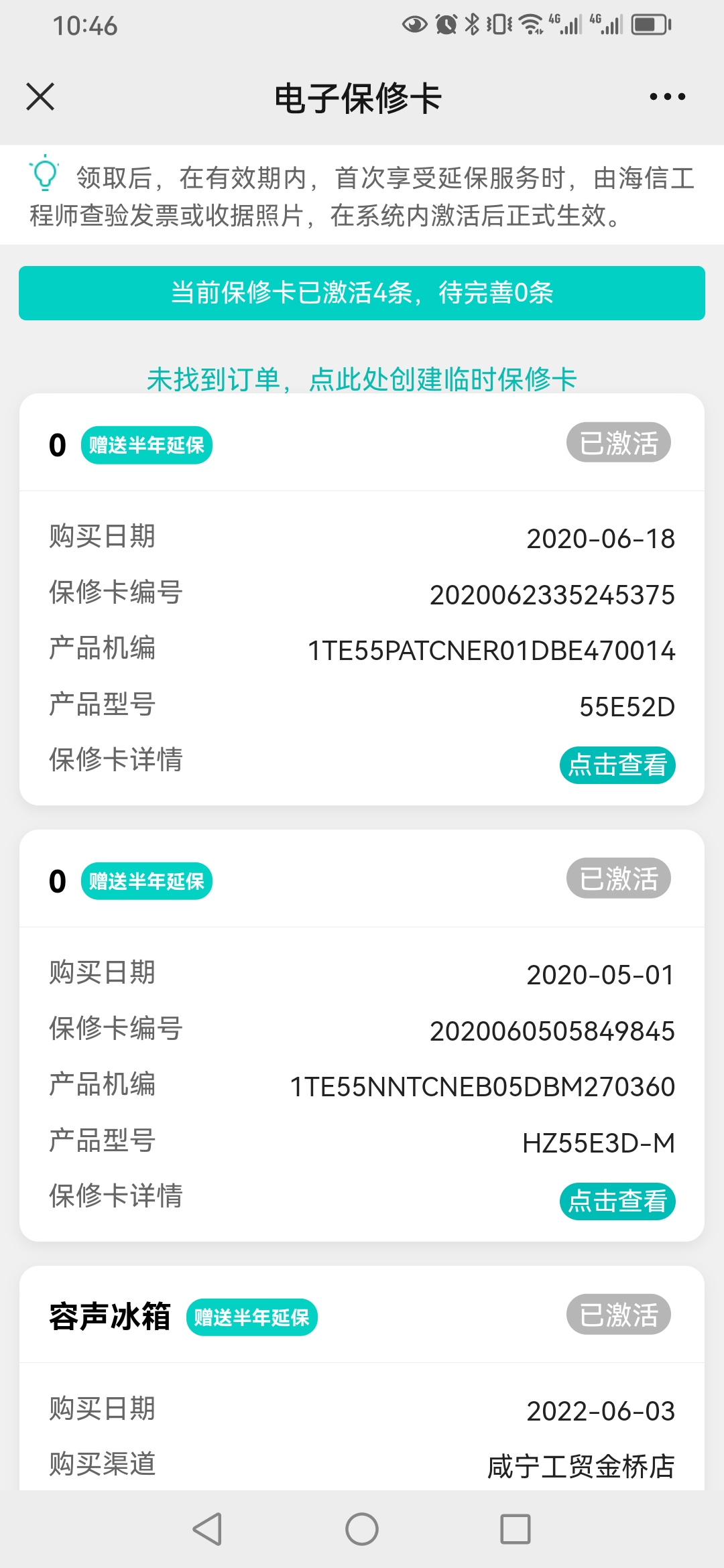Screen dimensions: 724x1568
Task: Go to the home screen via system home button
Action: (362, 1529)
